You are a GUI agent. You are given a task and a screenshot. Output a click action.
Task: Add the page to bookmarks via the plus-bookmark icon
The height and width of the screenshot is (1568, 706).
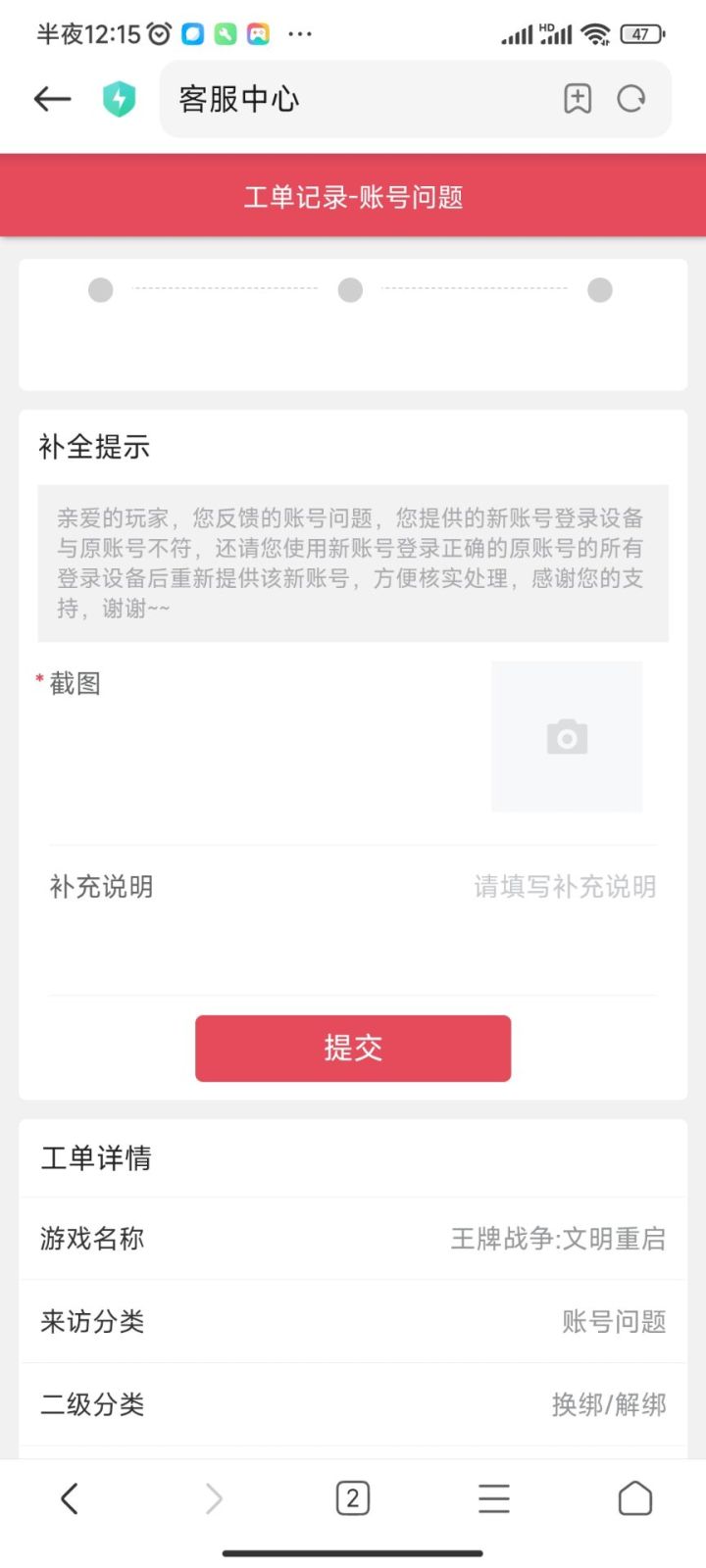[578, 99]
